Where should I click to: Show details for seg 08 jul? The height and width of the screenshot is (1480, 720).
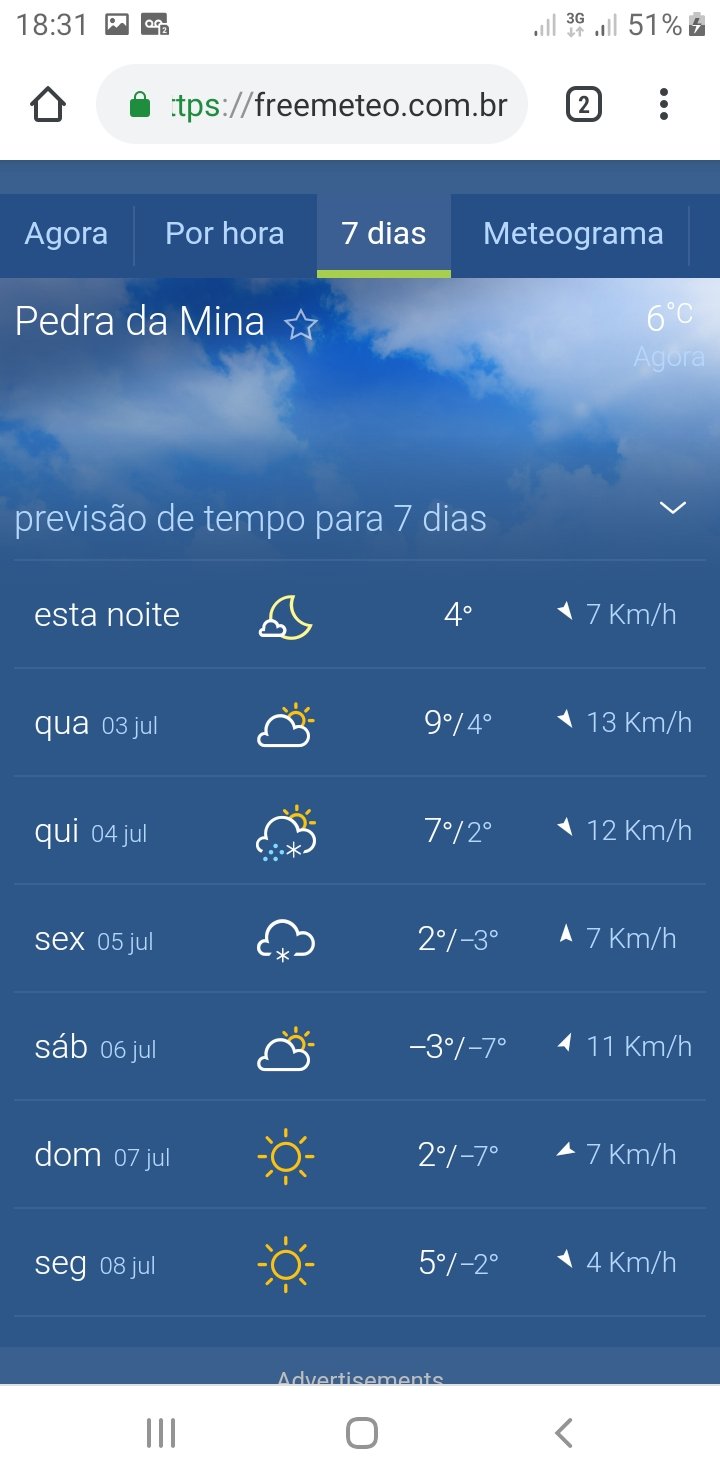360,1263
